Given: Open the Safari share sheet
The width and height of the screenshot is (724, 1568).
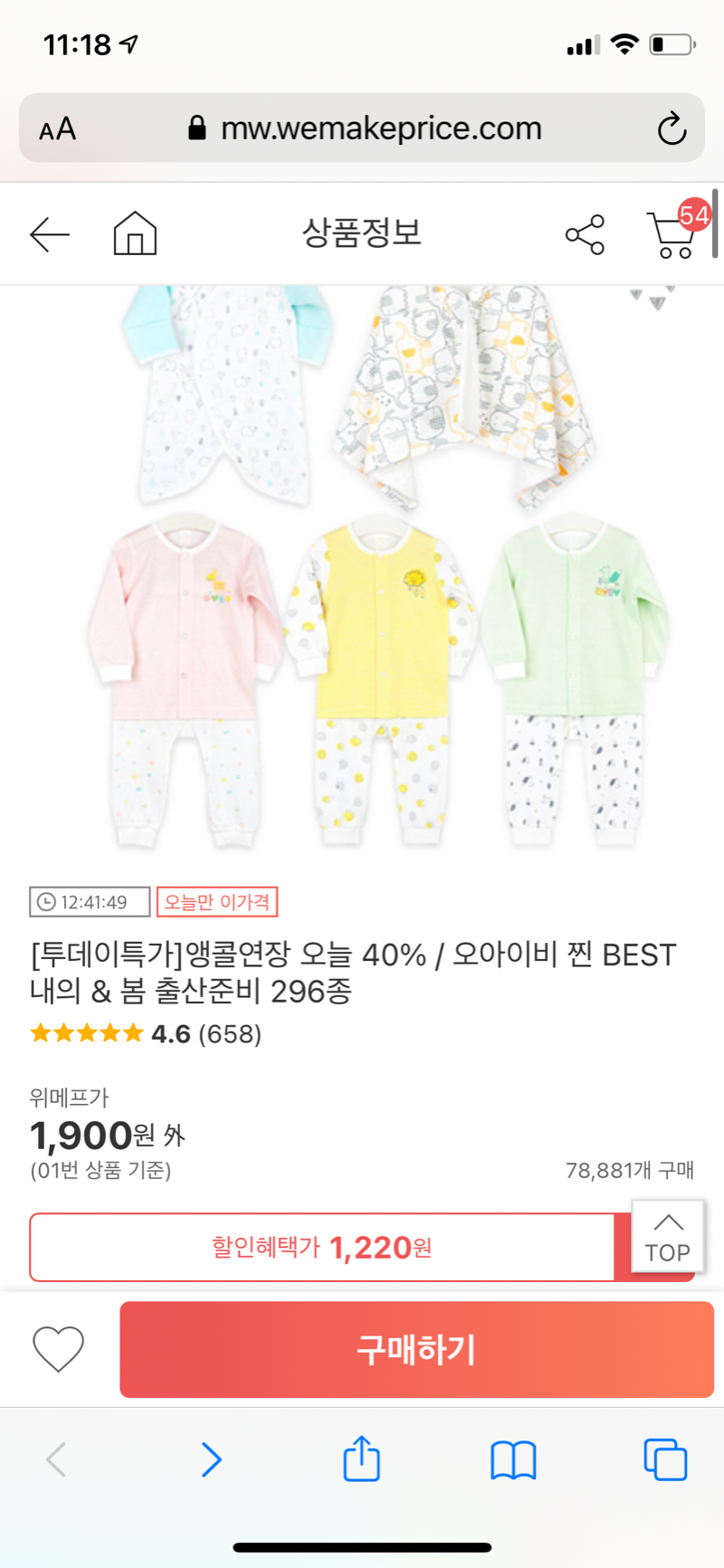Looking at the screenshot, I should (361, 1458).
